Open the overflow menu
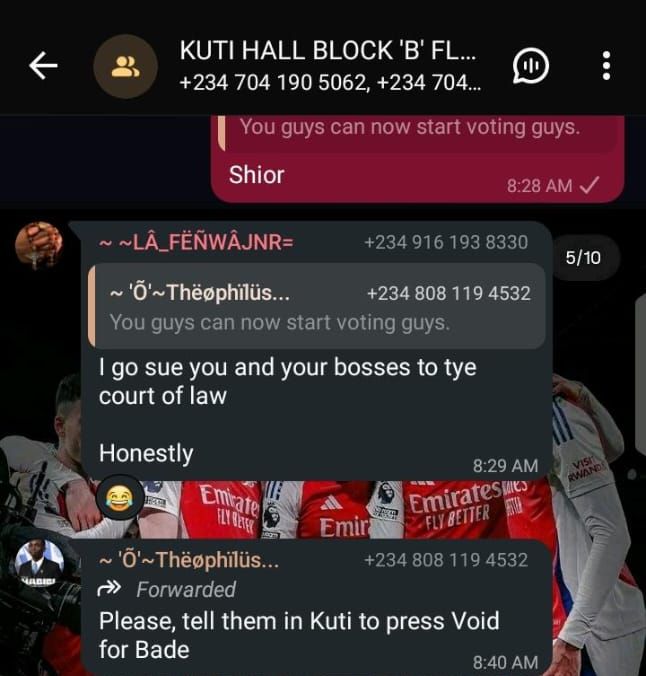The image size is (646, 676). [606, 66]
